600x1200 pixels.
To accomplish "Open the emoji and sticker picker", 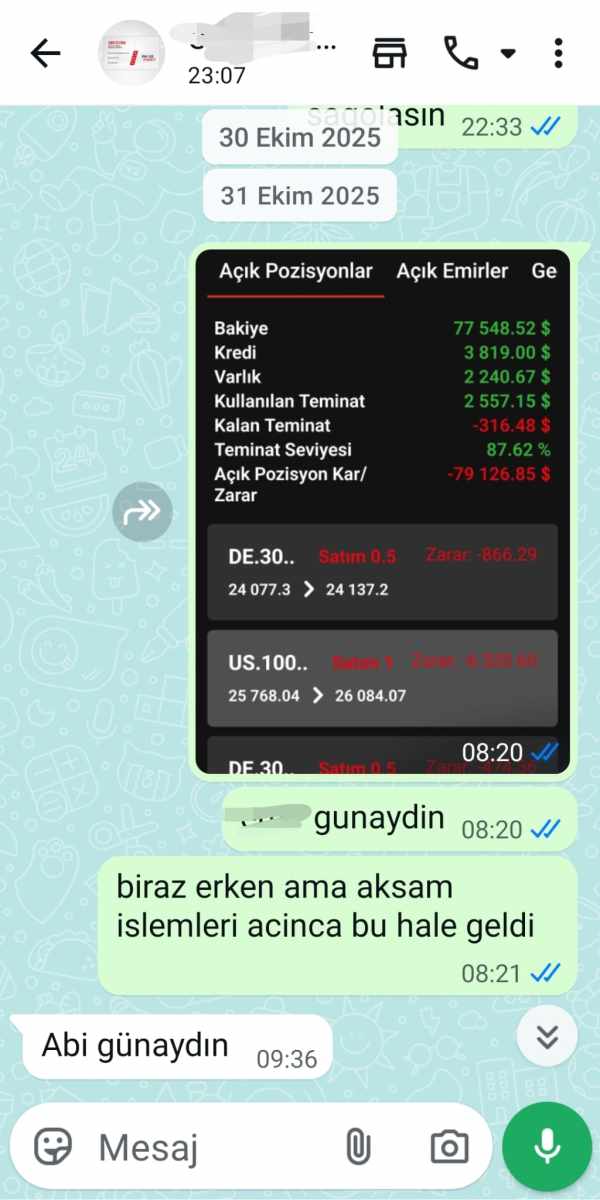I will click(53, 1146).
